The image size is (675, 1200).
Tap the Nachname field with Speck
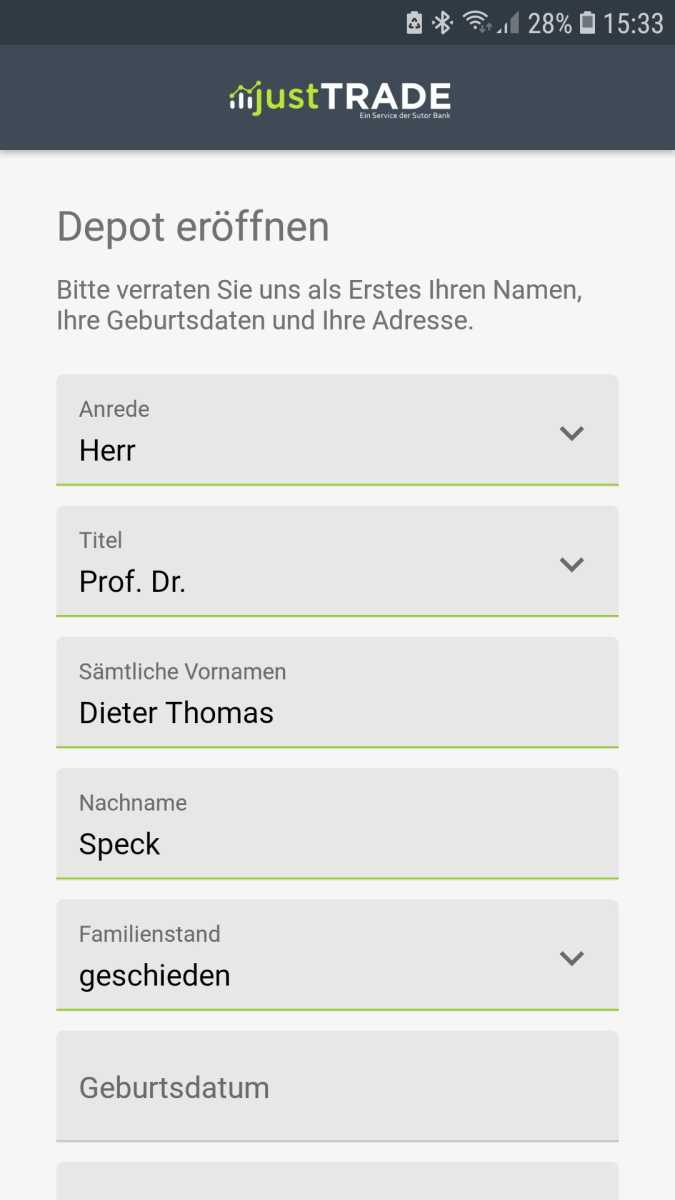[x=337, y=823]
